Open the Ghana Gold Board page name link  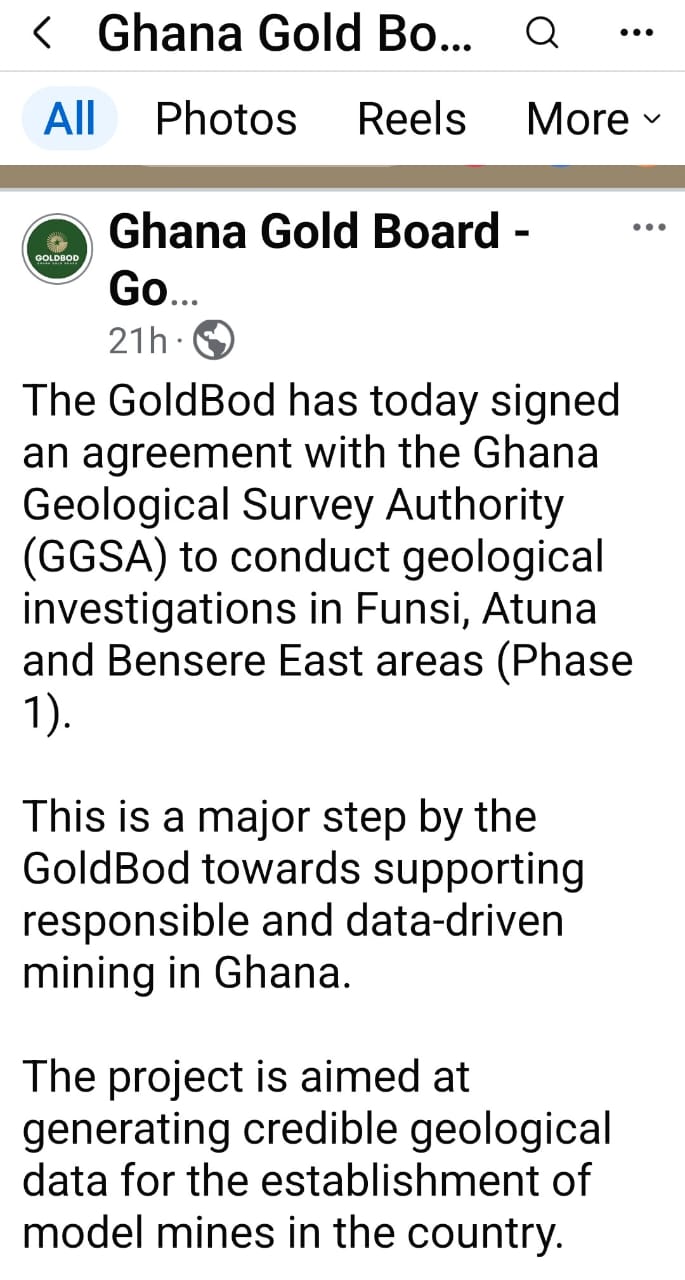pyautogui.click(x=318, y=232)
